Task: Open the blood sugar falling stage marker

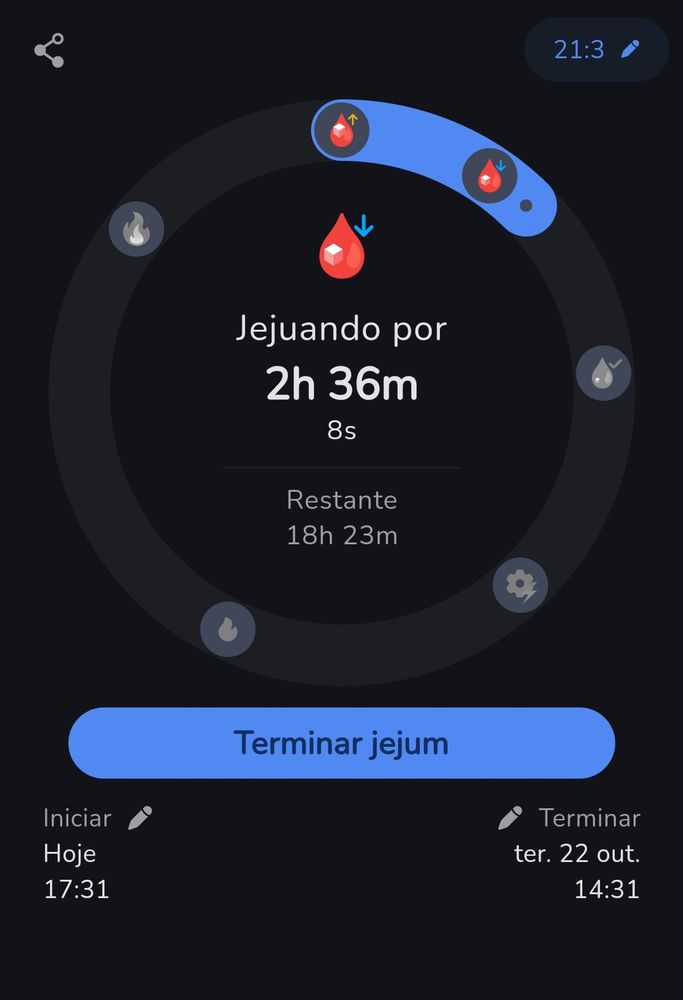Action: coord(489,176)
